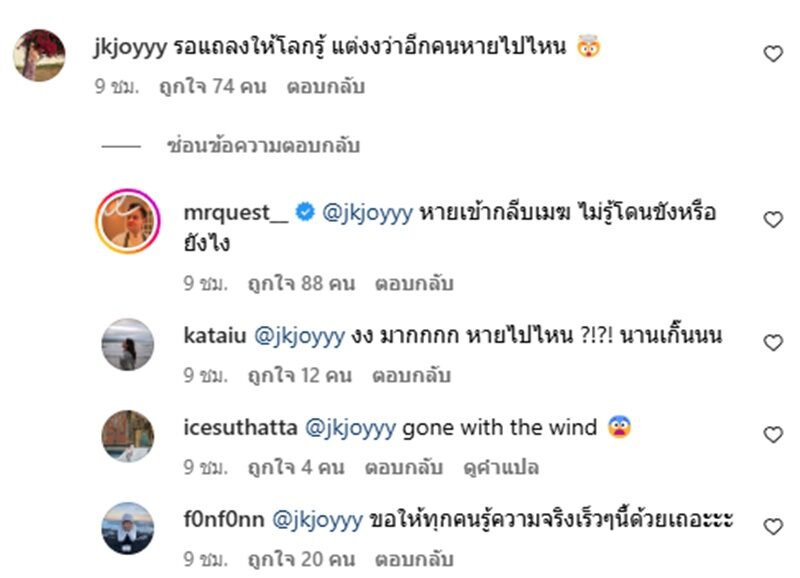Open the f0nf0nn username

(224, 520)
